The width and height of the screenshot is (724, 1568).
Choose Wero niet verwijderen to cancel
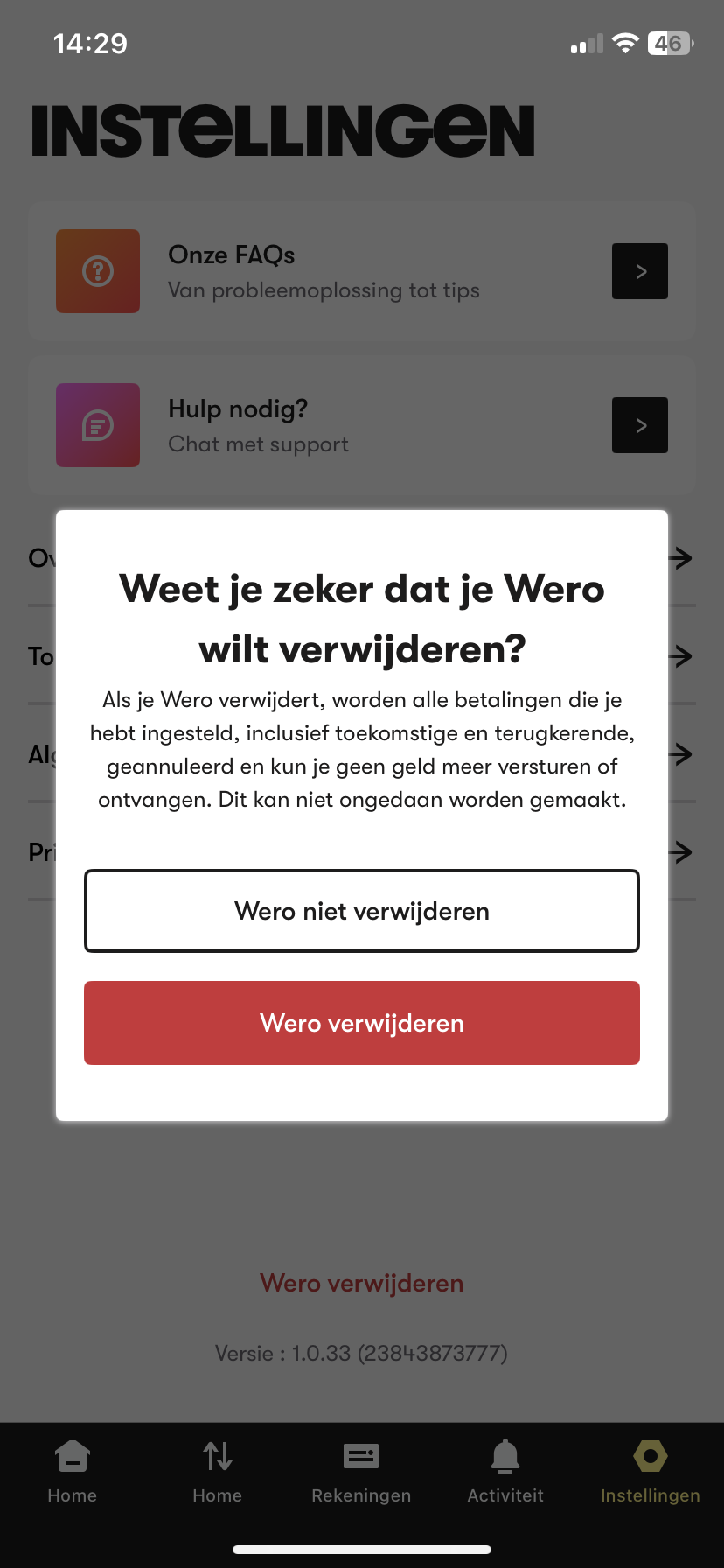coord(362,911)
